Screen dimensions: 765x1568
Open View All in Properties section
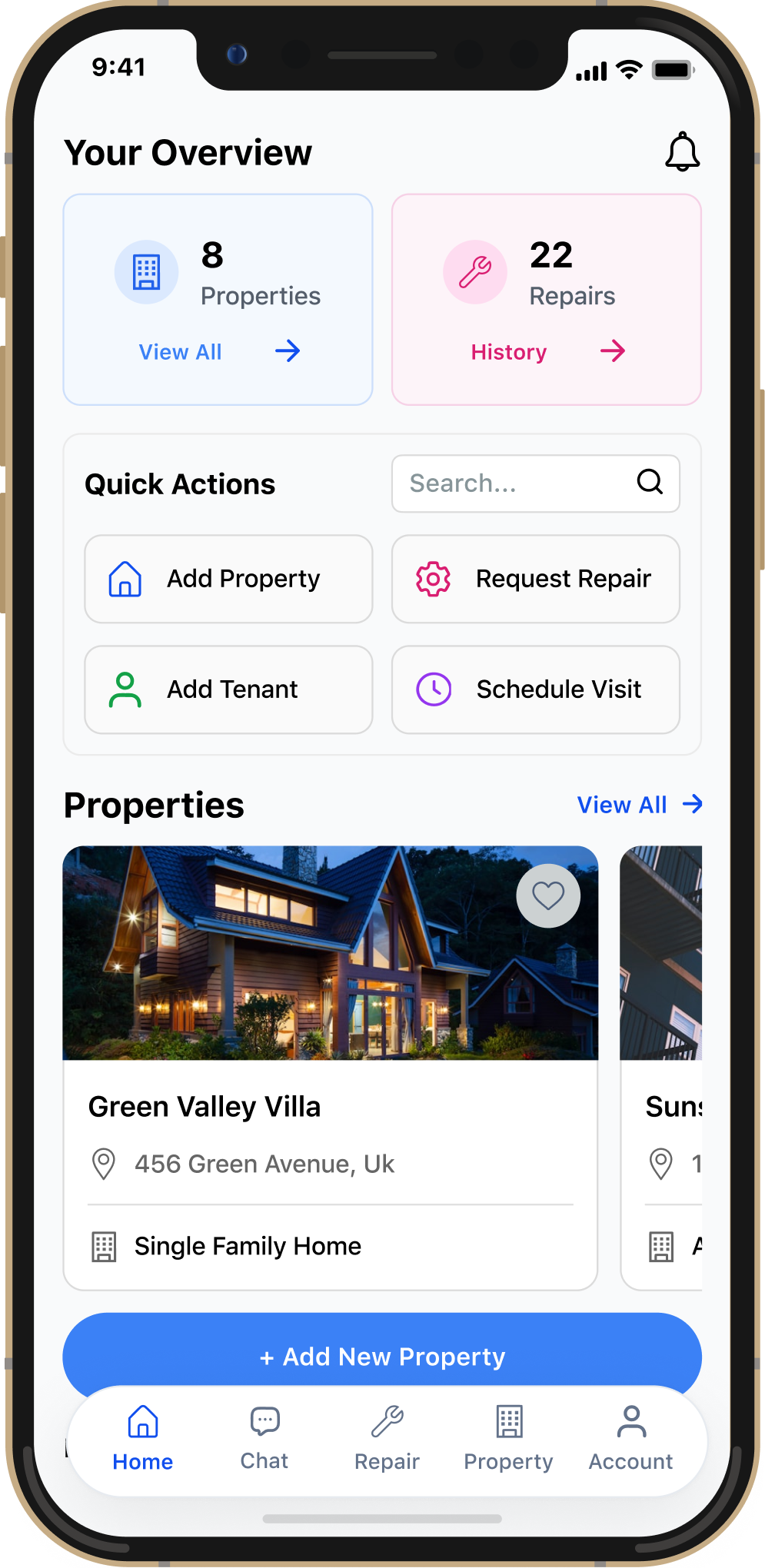coord(640,805)
